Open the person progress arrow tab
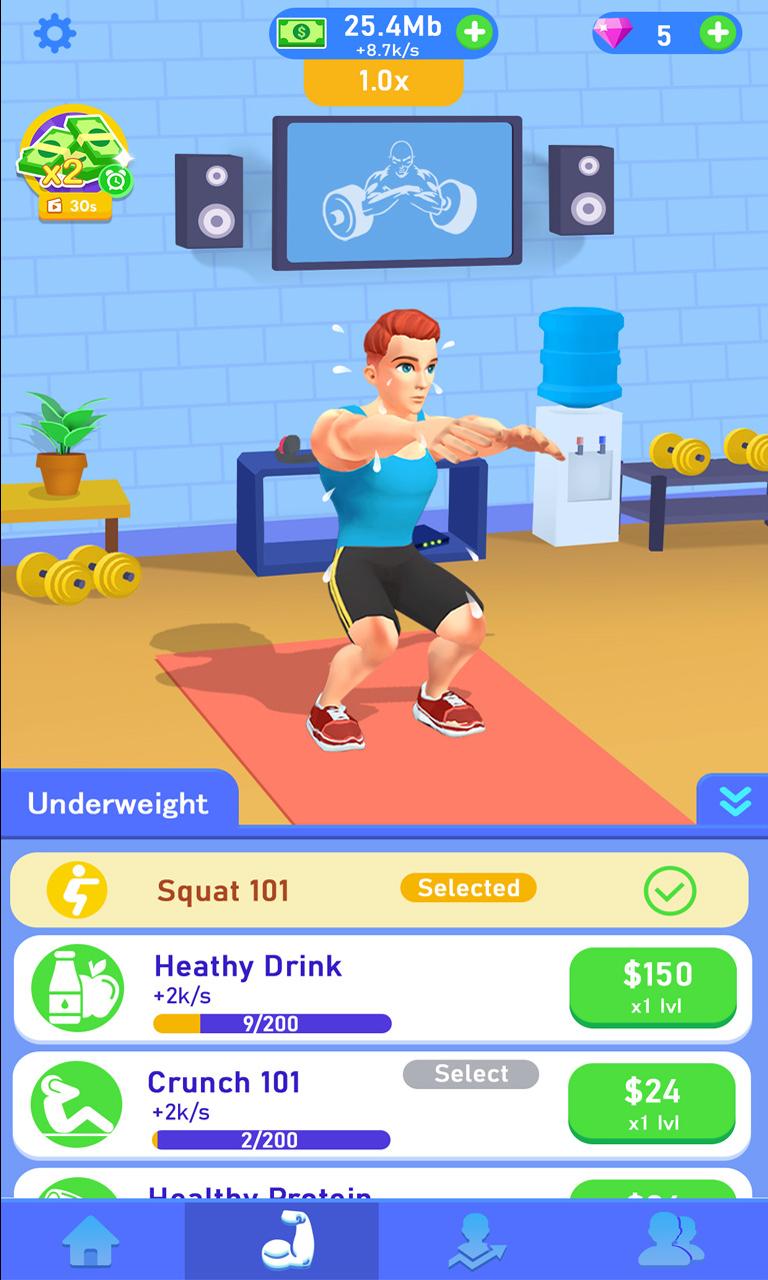This screenshot has height=1280, width=768. pos(477,1241)
